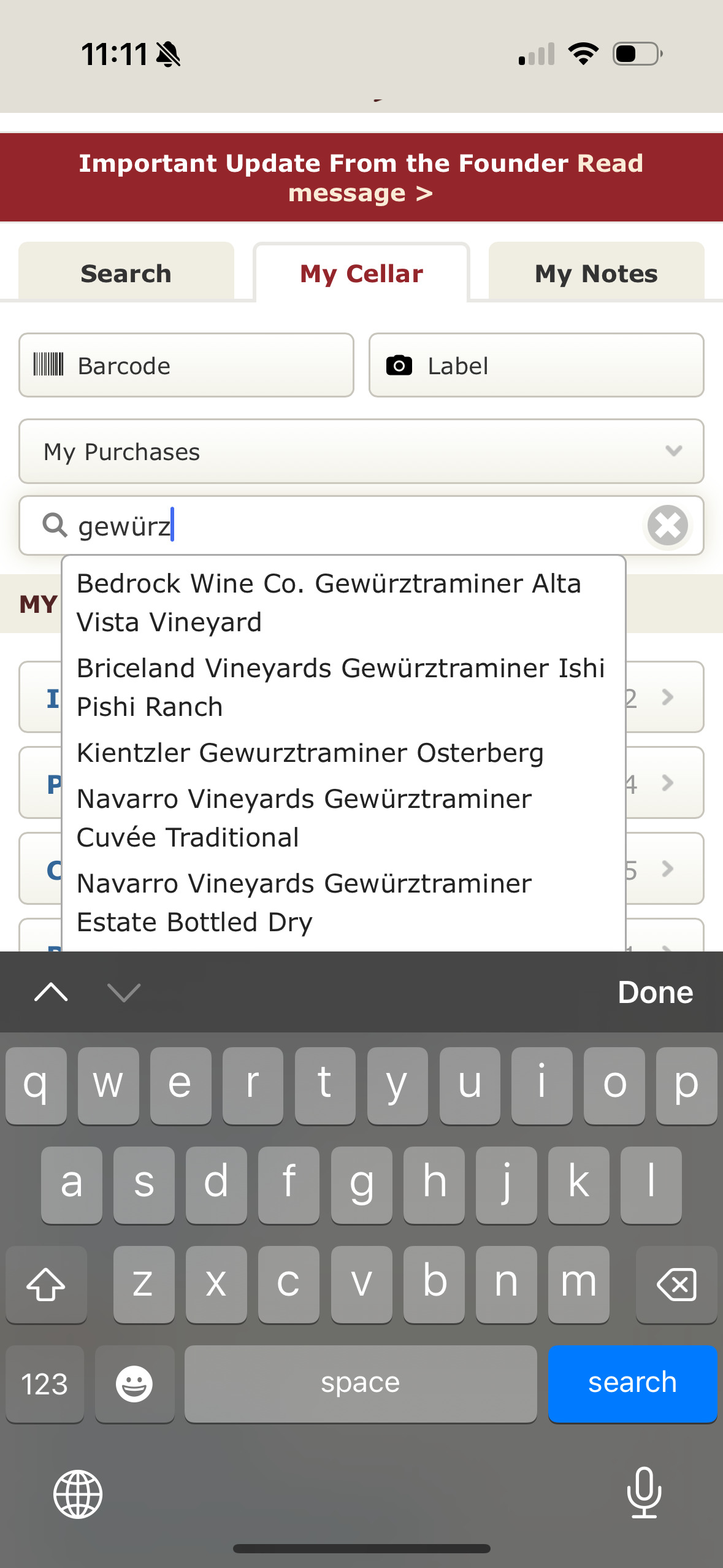Select the My Cellar tab
723x1568 pixels.
[362, 273]
